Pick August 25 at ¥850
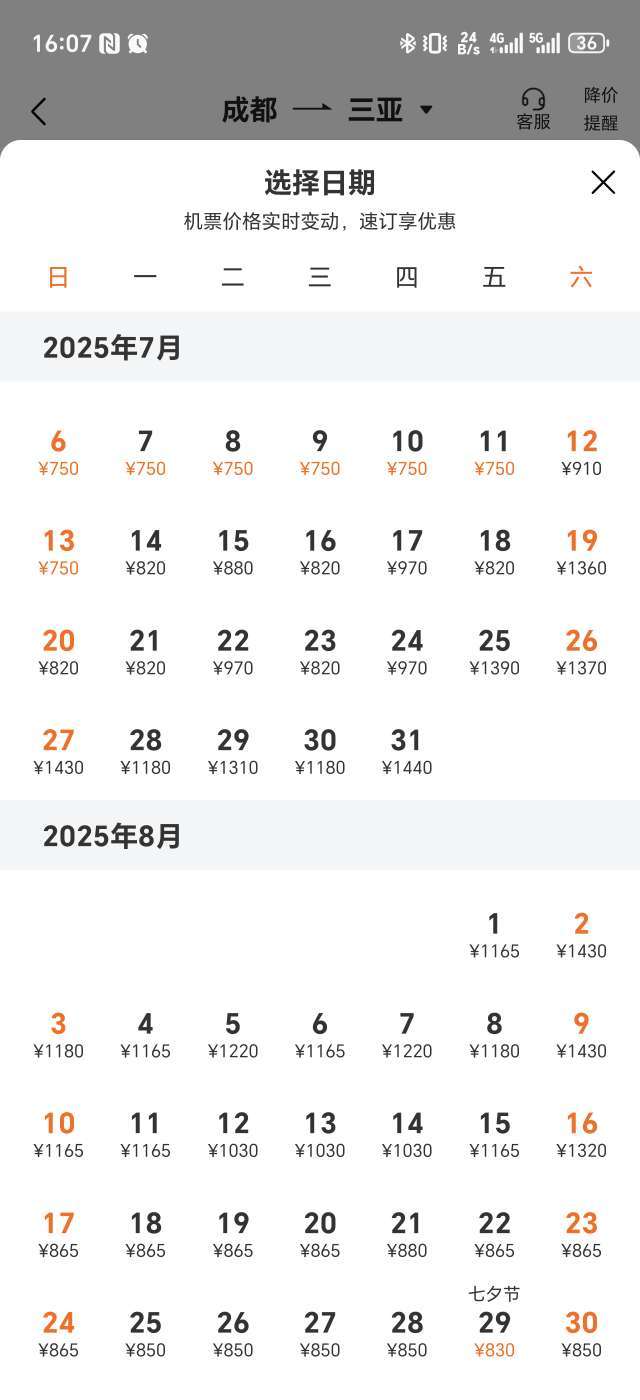Image resolution: width=640 pixels, height=1400 pixels. point(145,1335)
